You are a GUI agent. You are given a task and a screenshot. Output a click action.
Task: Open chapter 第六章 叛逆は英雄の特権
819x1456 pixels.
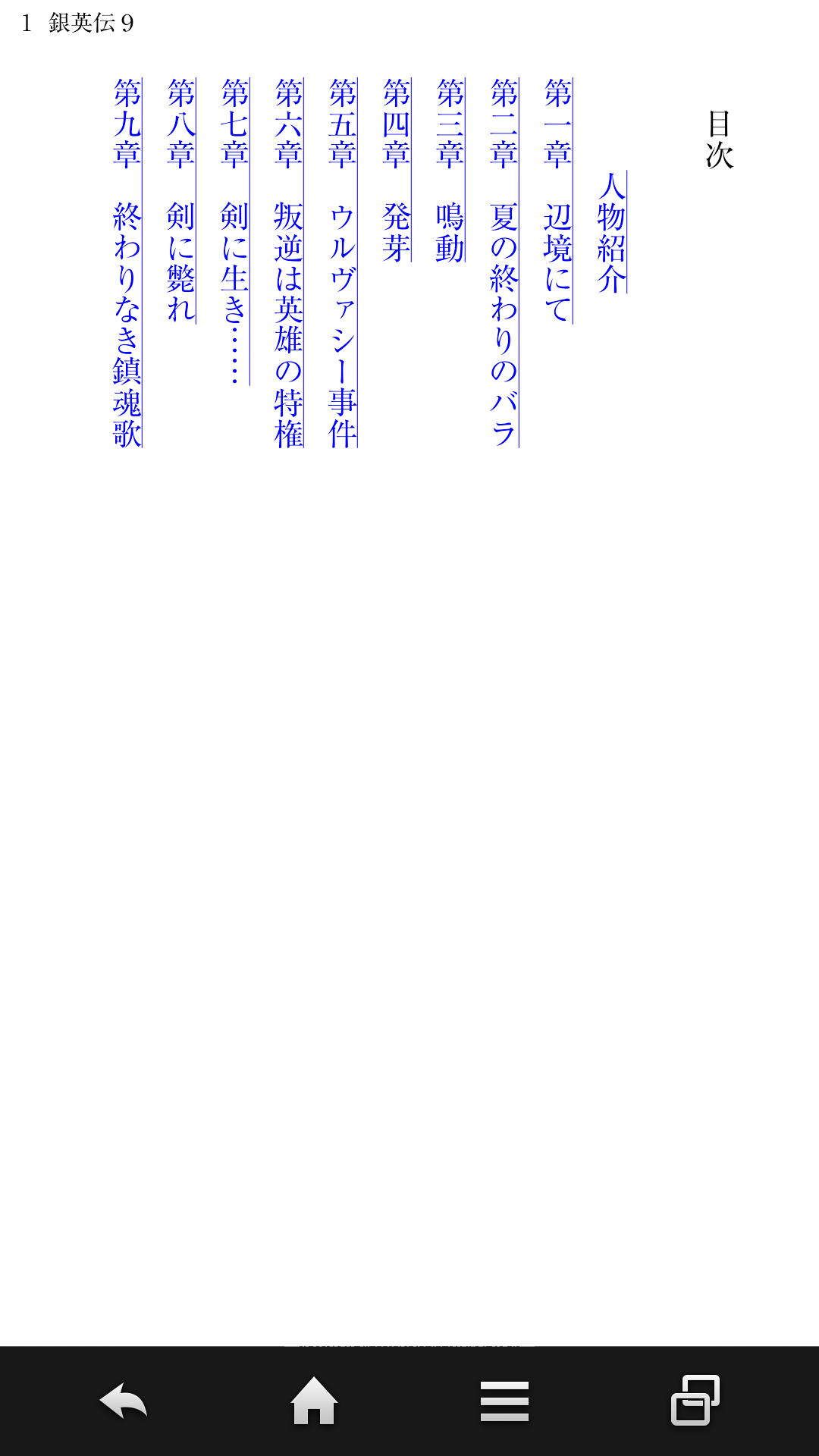289,262
